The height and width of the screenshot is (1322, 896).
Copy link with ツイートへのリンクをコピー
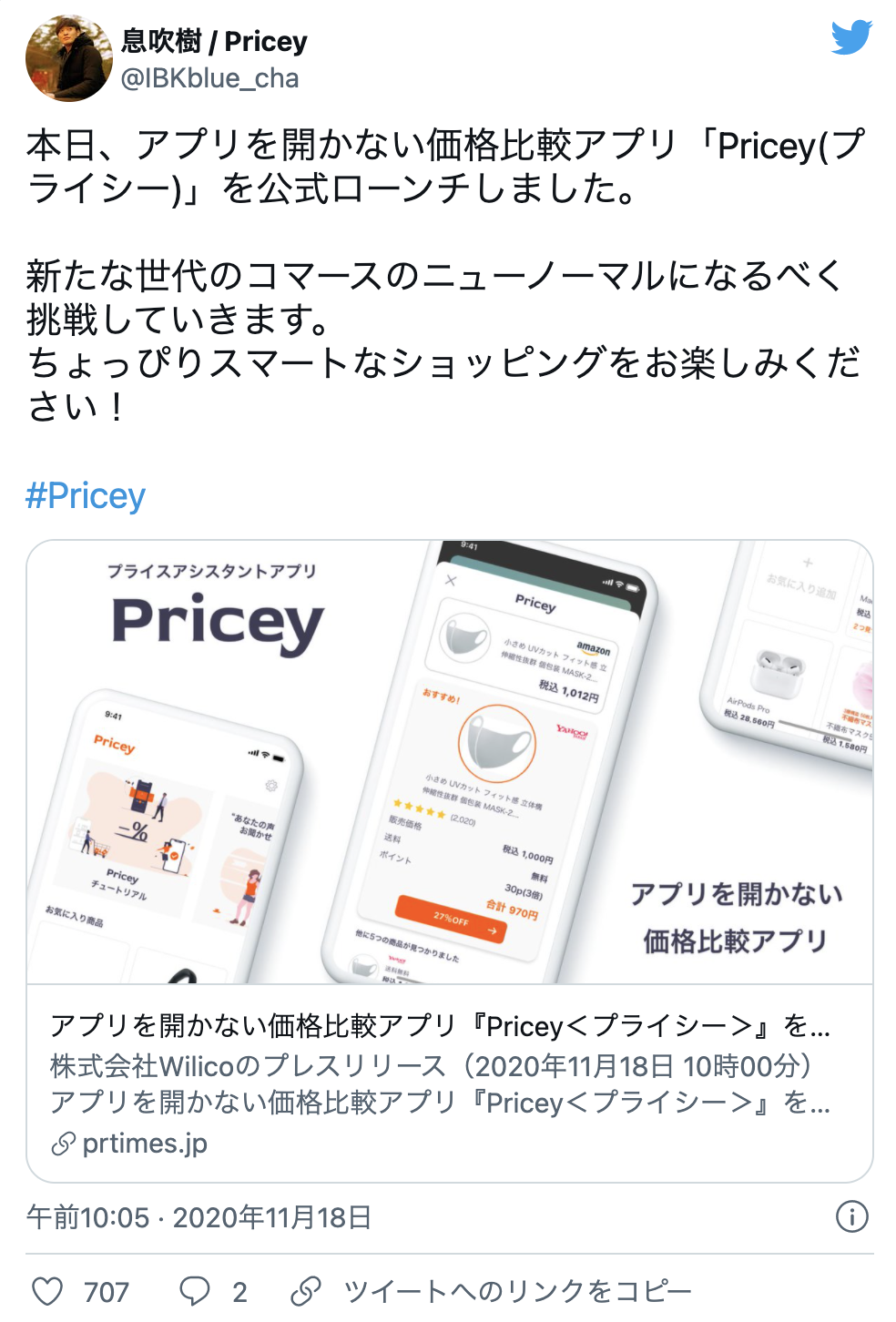[516, 1291]
